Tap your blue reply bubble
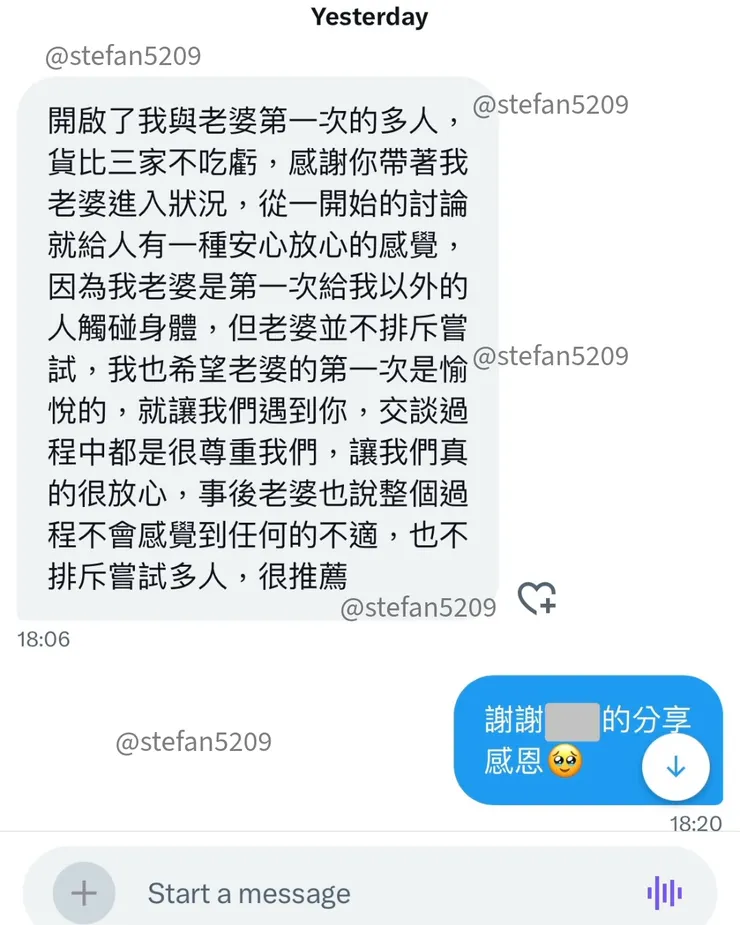 (560, 740)
